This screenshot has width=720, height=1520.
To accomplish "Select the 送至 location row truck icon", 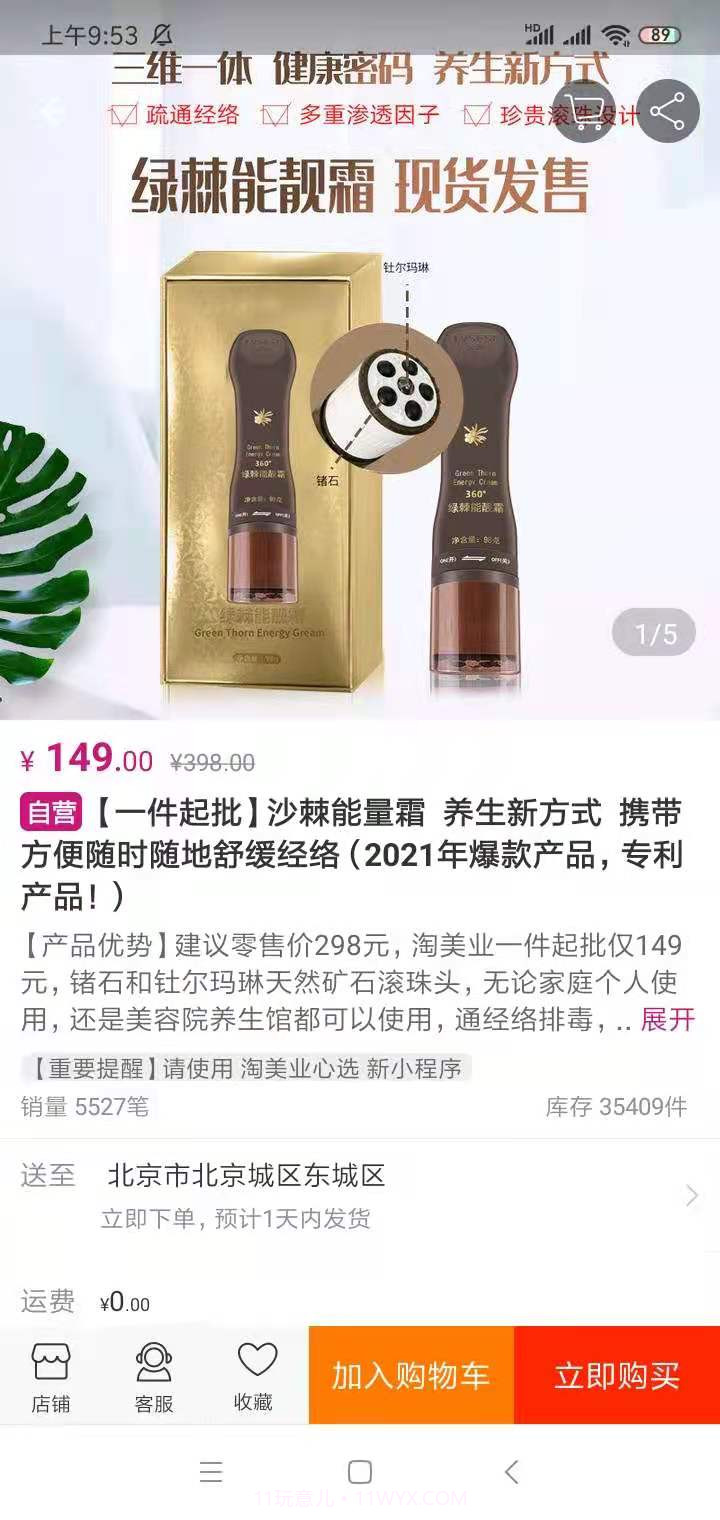I will click(x=50, y=1177).
